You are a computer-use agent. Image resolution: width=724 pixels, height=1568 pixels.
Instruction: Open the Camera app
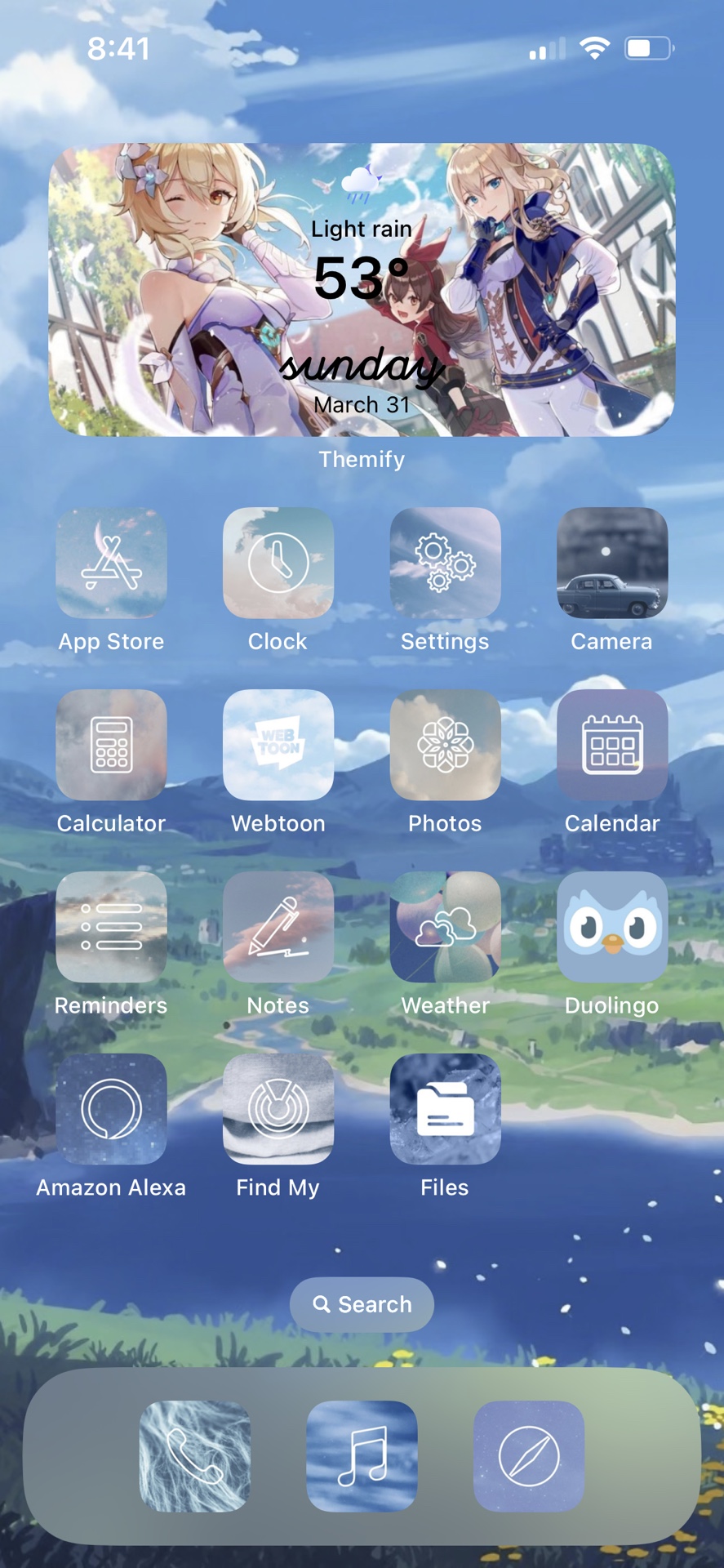[612, 563]
